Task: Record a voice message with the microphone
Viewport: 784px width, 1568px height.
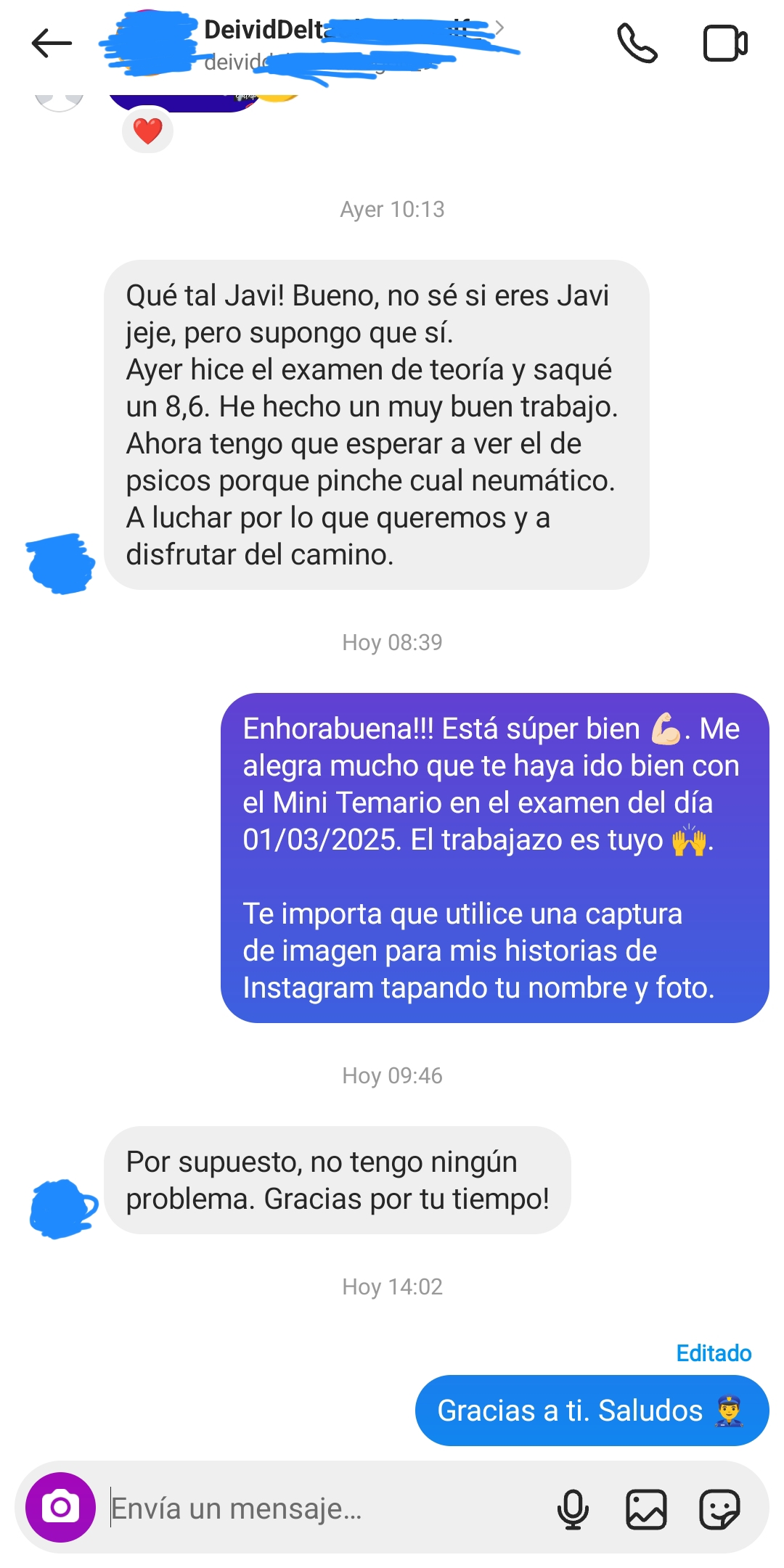Action: pyautogui.click(x=573, y=1509)
